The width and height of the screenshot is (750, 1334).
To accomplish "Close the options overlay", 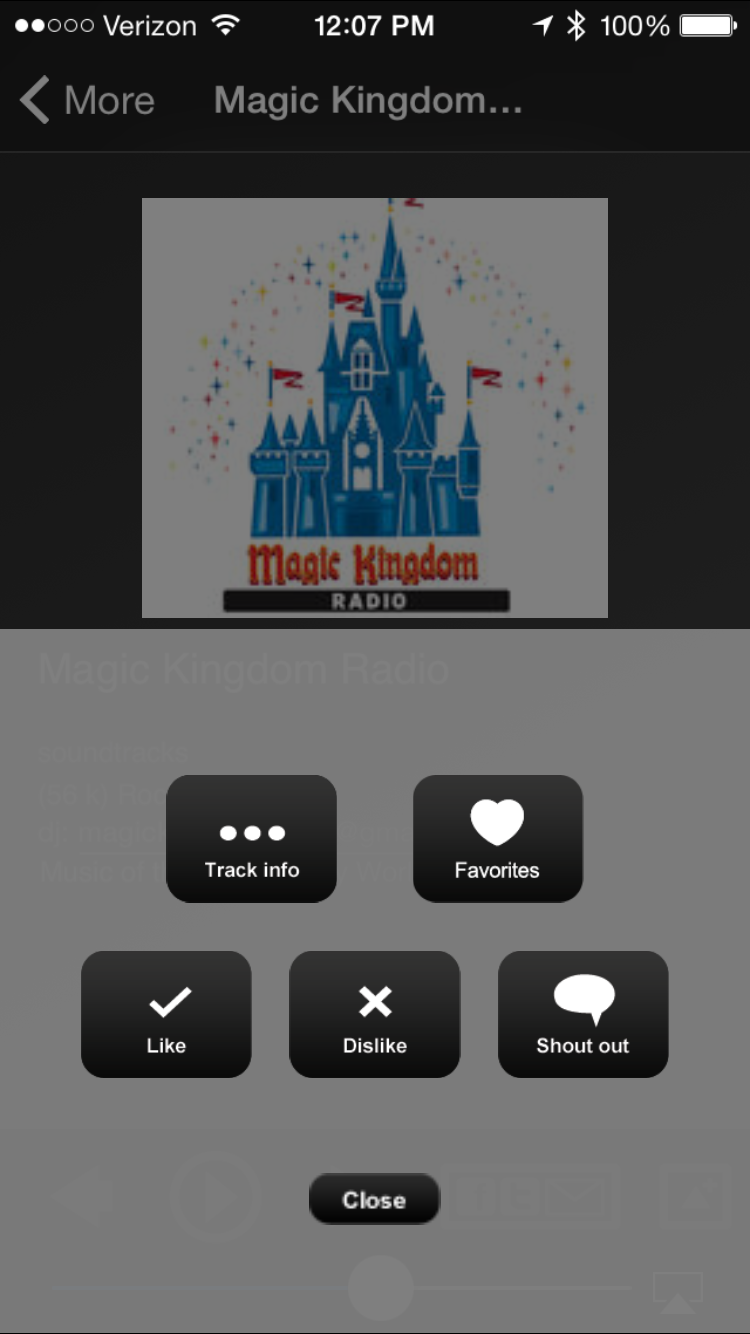I will [374, 1199].
